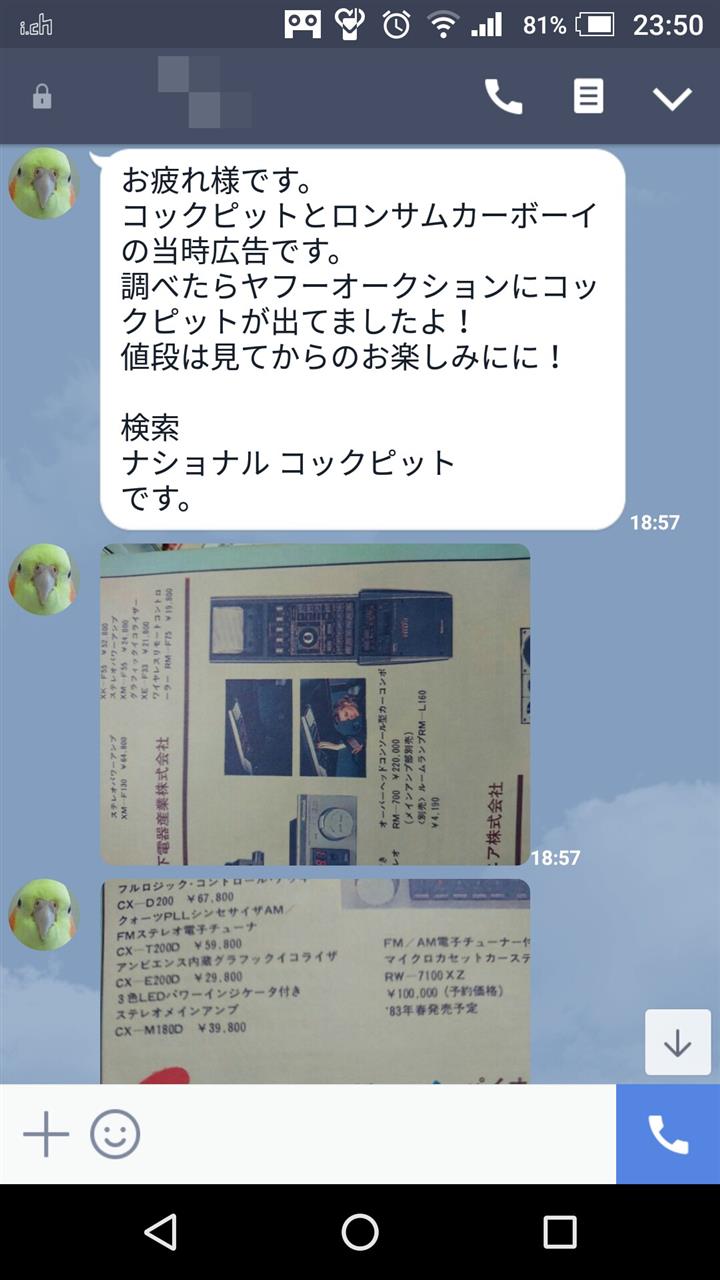Open the sender's parrot avatar beside the text message
This screenshot has width=720, height=1280.
pos(44,184)
